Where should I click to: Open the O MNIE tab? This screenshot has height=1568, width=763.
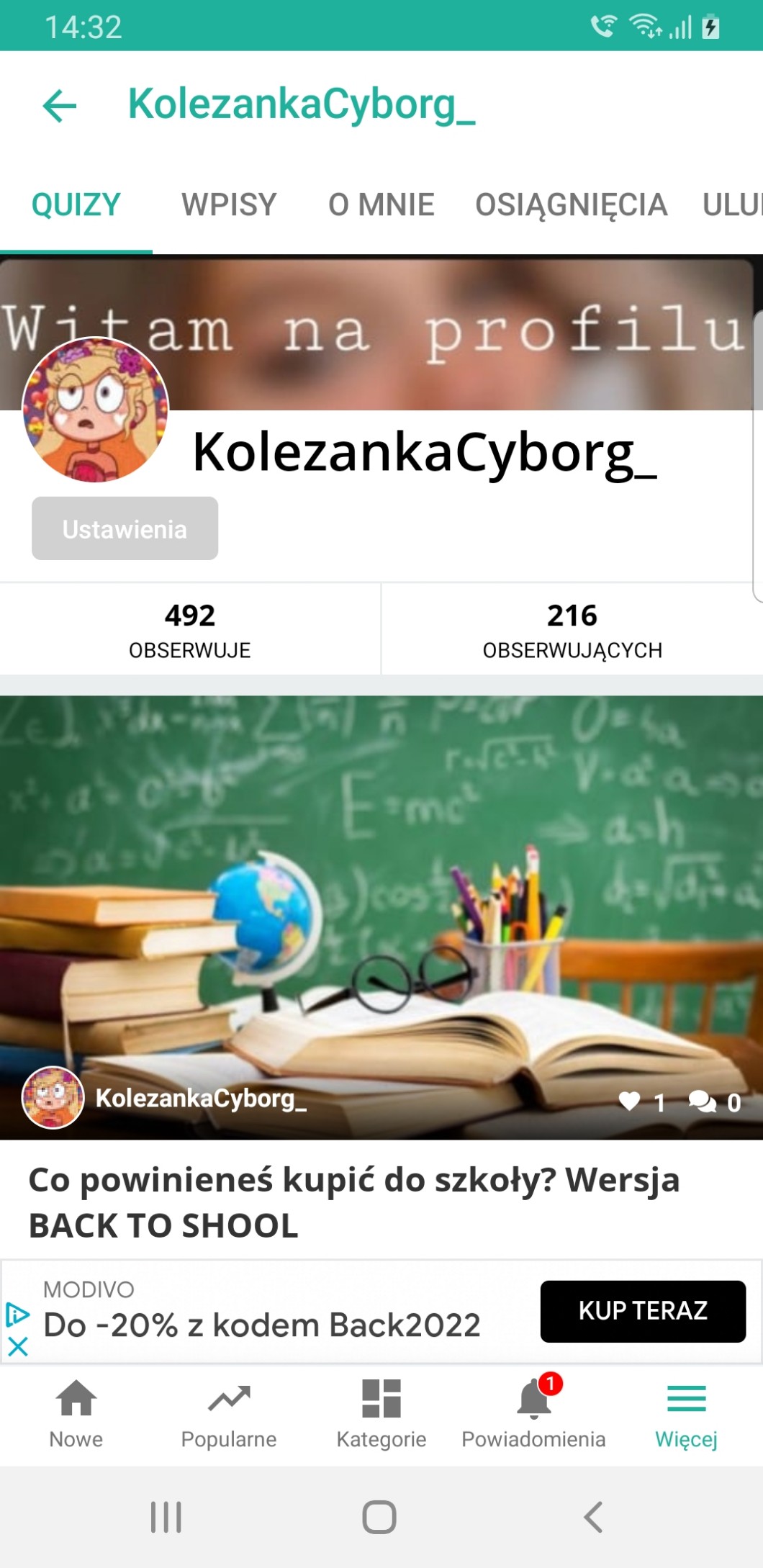pos(381,205)
